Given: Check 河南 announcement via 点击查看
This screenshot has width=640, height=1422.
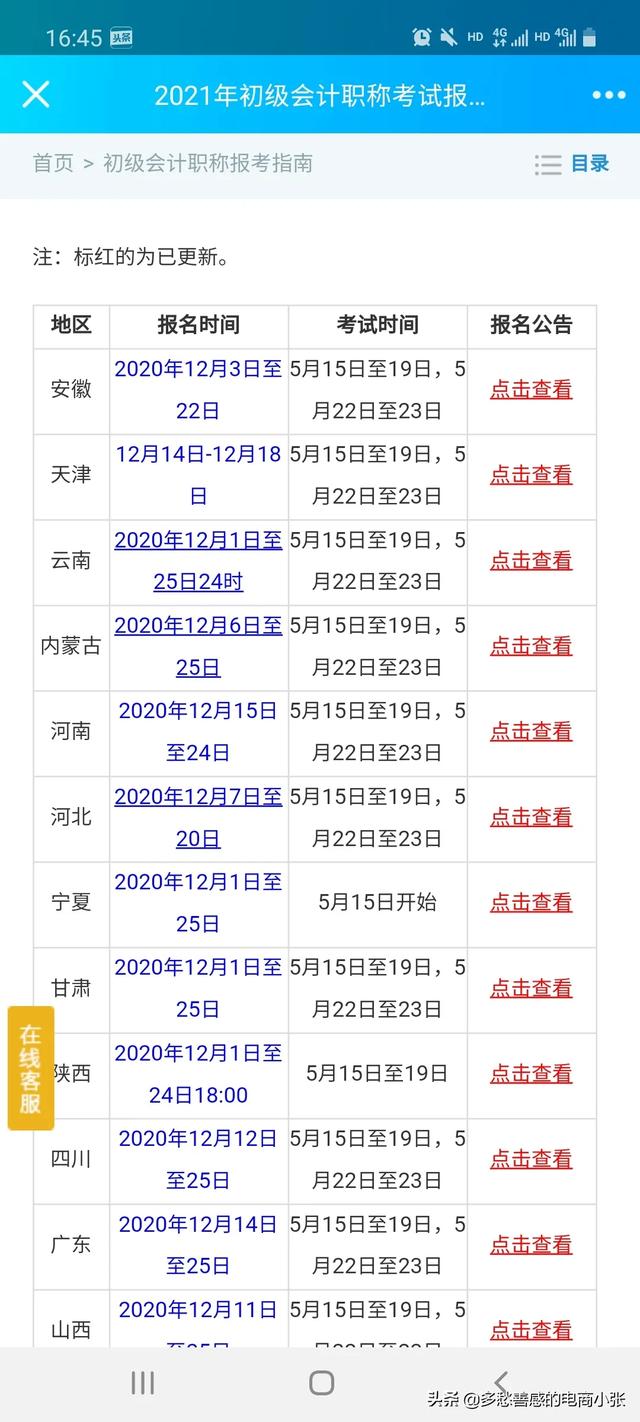Looking at the screenshot, I should tap(531, 732).
